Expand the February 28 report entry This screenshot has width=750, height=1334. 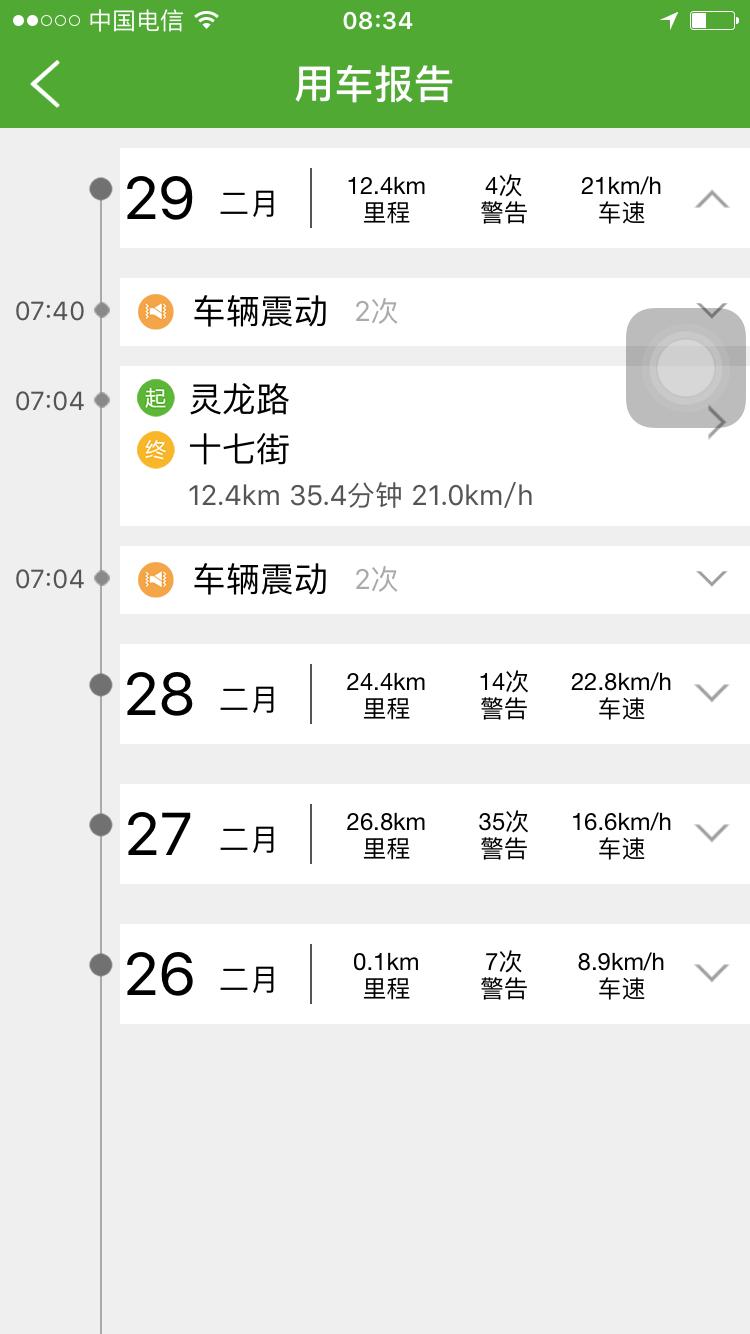pyautogui.click(x=712, y=693)
